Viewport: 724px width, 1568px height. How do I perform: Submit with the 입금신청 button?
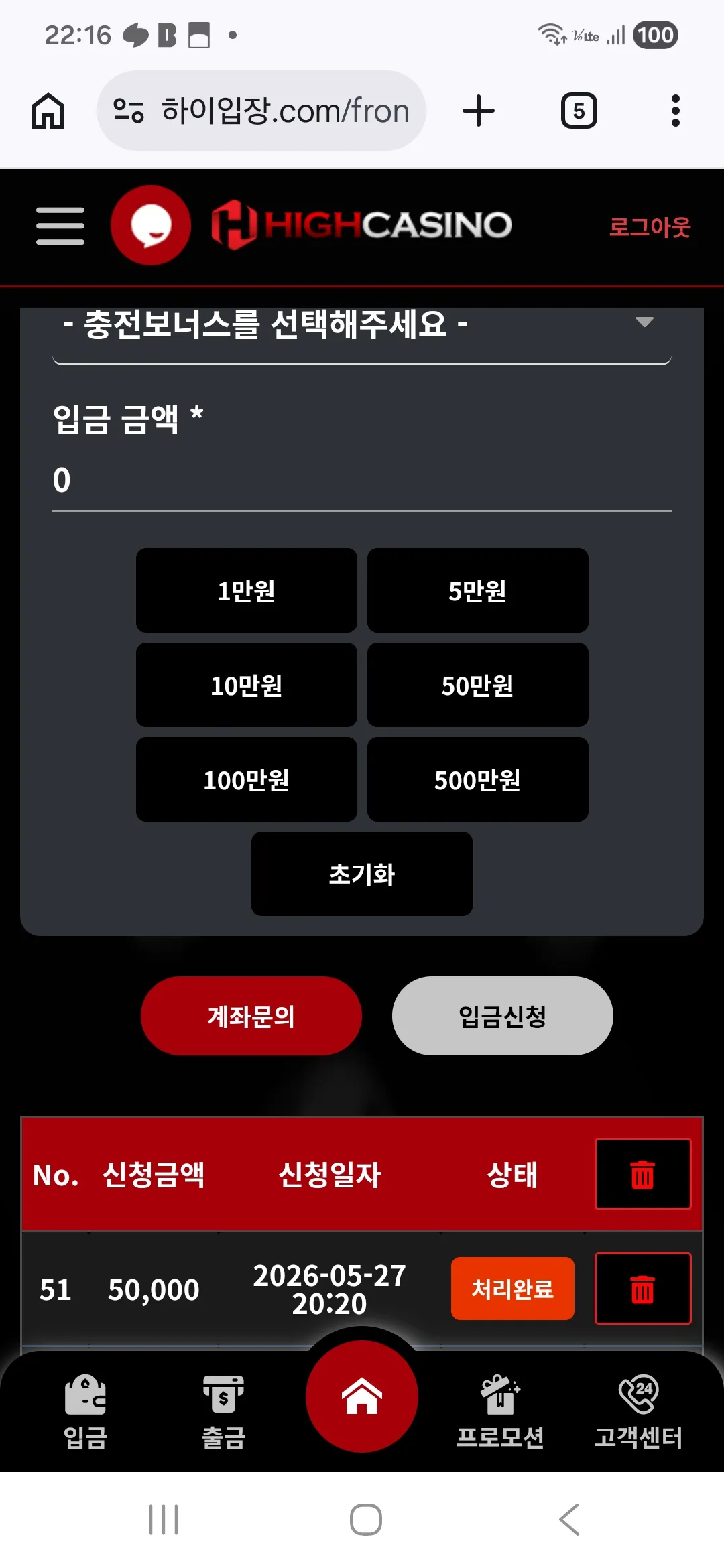coord(503,1016)
